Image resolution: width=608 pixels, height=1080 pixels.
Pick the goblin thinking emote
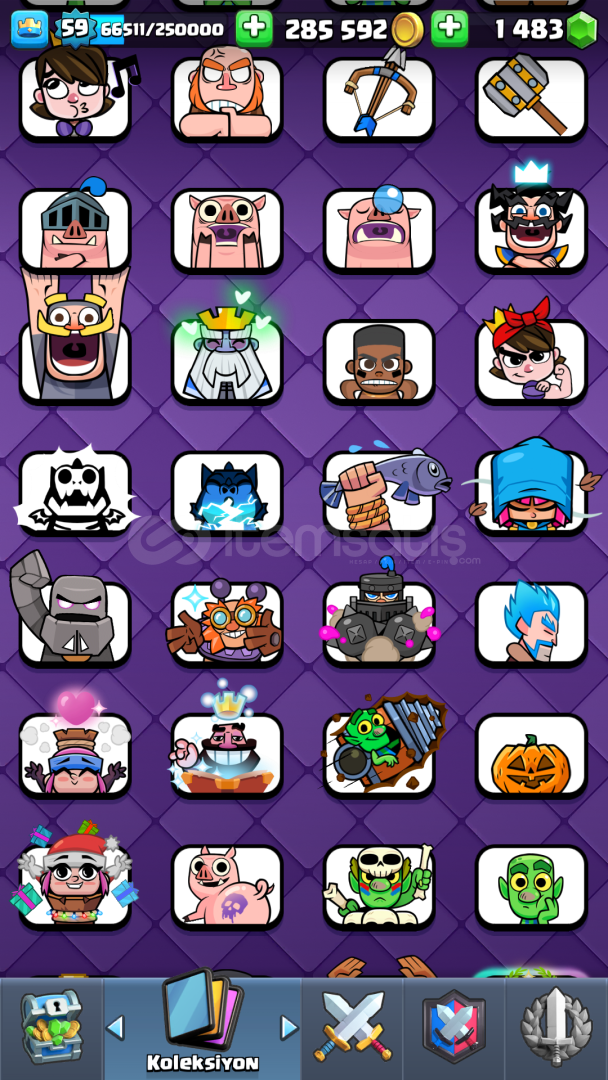[531, 888]
